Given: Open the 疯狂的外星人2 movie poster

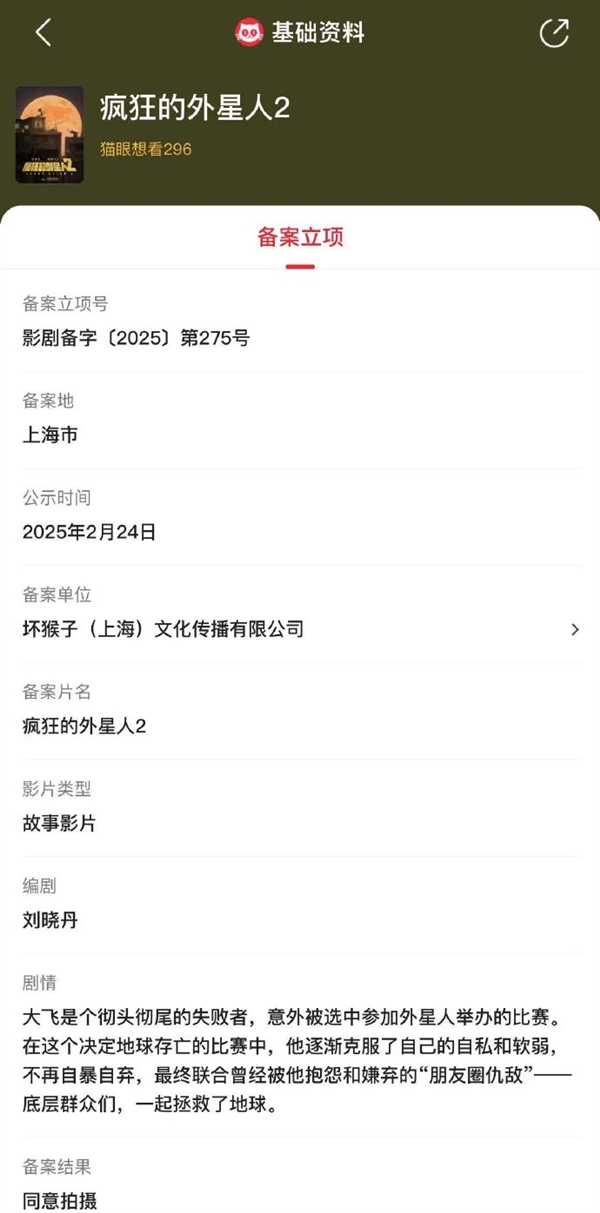Looking at the screenshot, I should [x=49, y=134].
